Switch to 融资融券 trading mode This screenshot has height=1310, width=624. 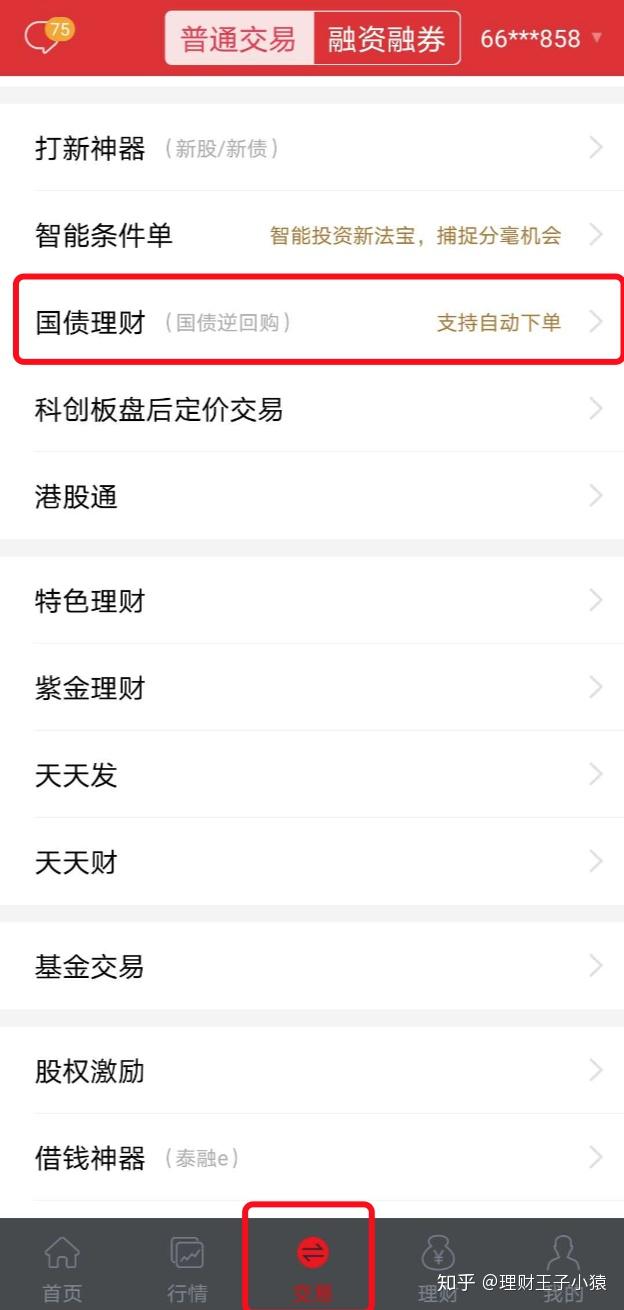(x=386, y=39)
